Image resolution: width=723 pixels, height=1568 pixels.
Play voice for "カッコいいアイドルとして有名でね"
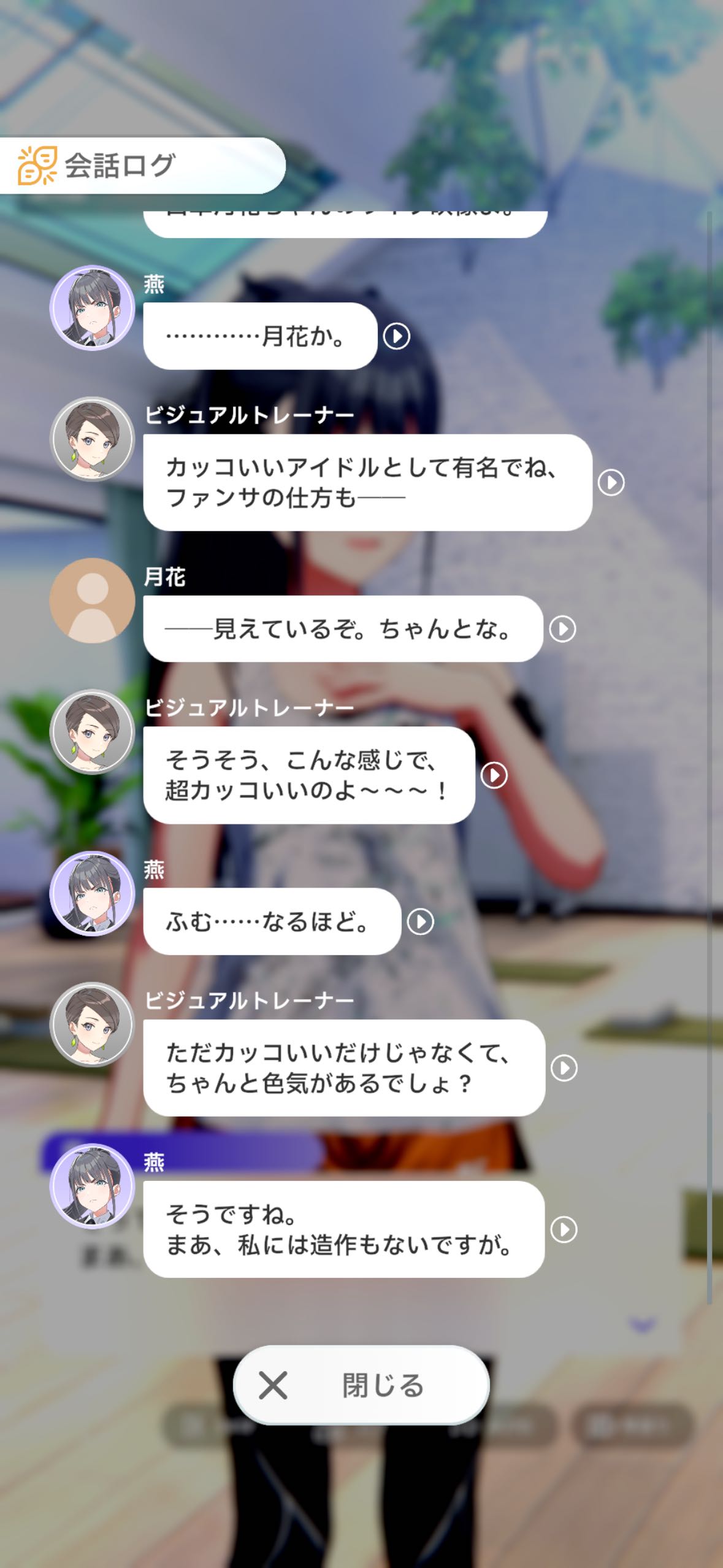tap(611, 483)
